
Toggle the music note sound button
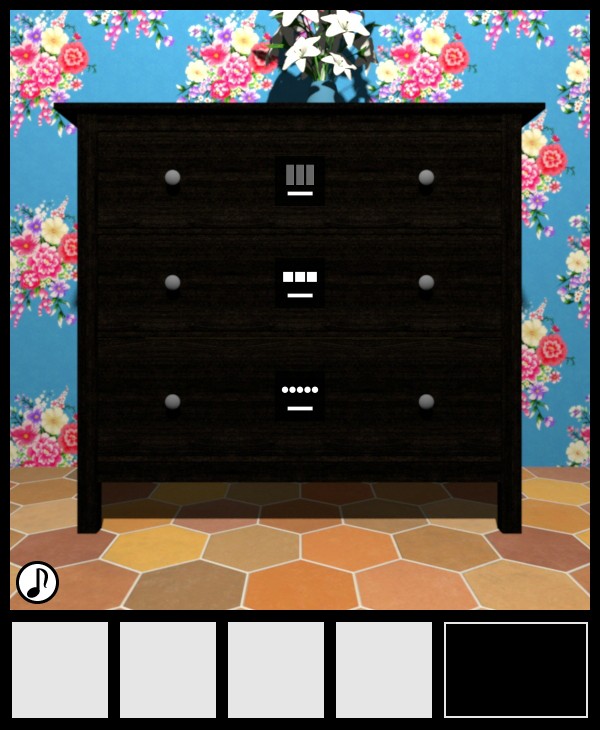pyautogui.click(x=38, y=582)
